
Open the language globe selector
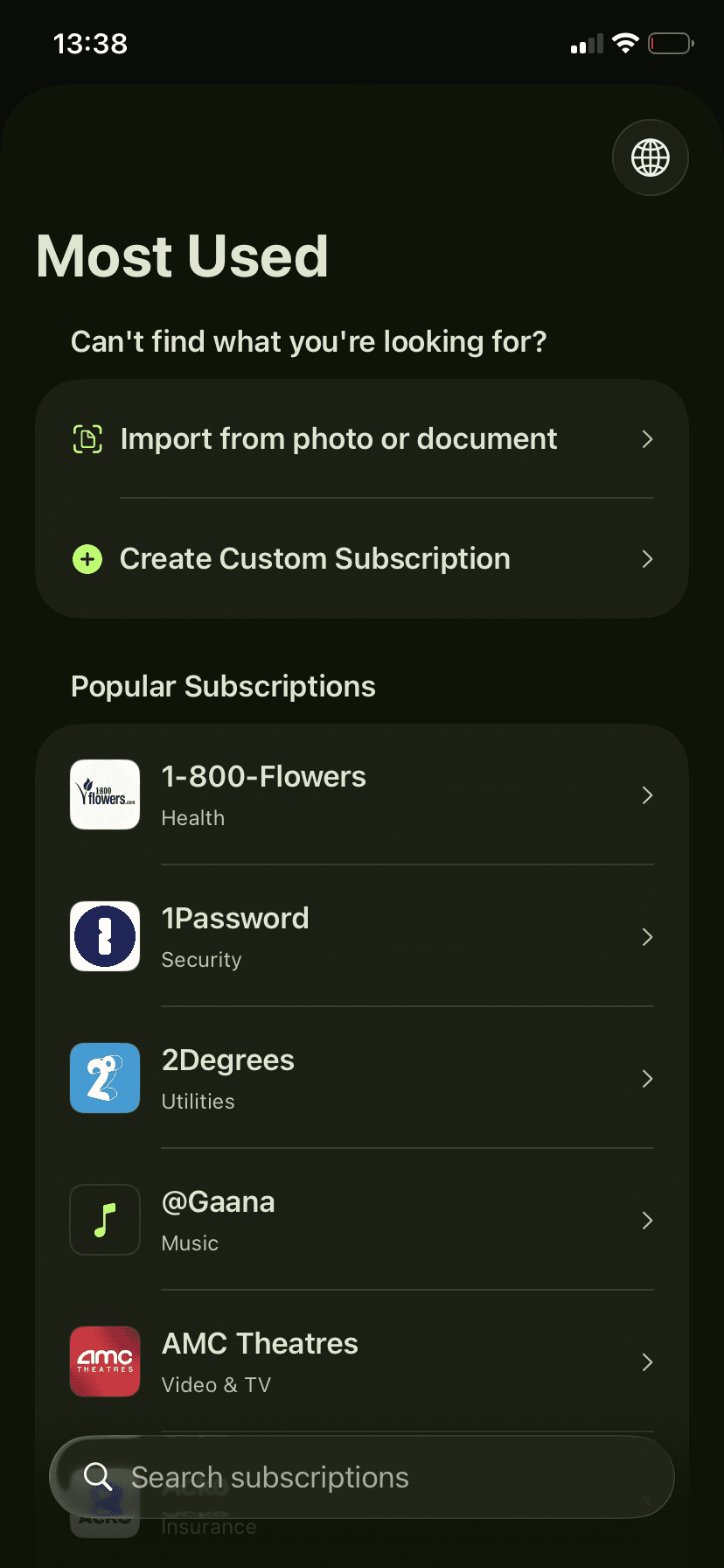650,157
